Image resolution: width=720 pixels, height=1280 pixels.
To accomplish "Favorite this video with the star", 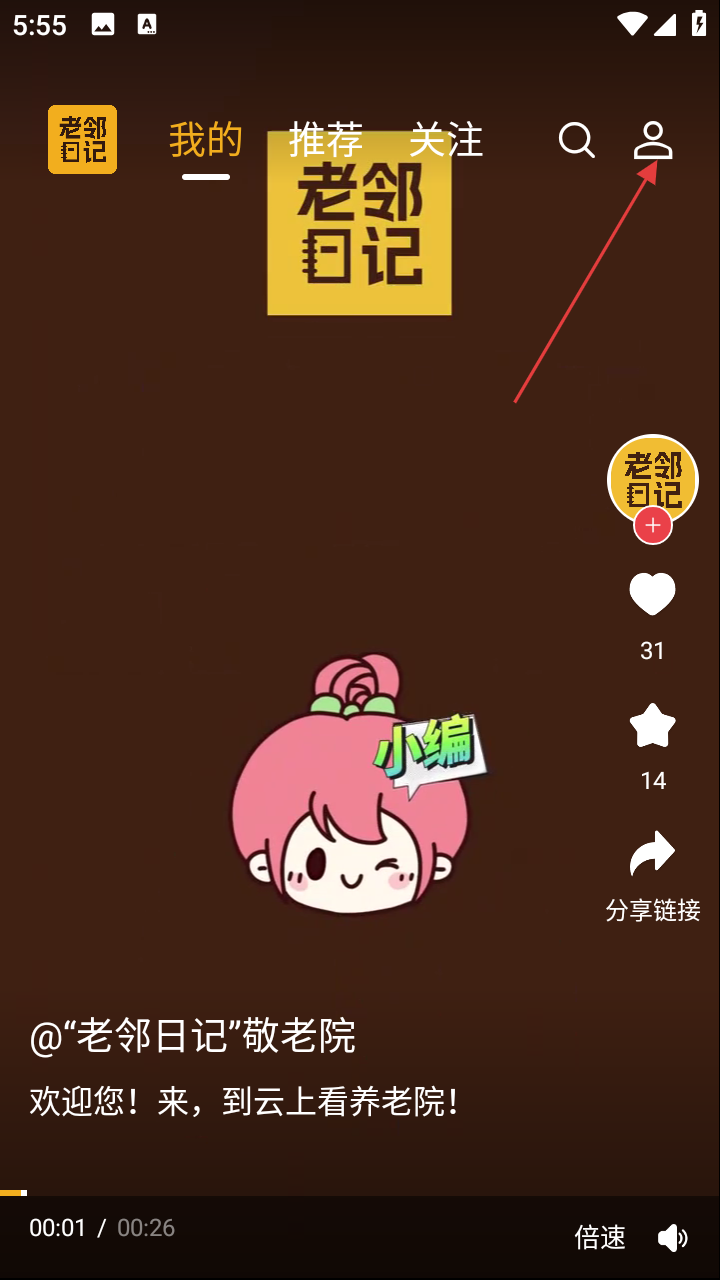I will click(652, 727).
